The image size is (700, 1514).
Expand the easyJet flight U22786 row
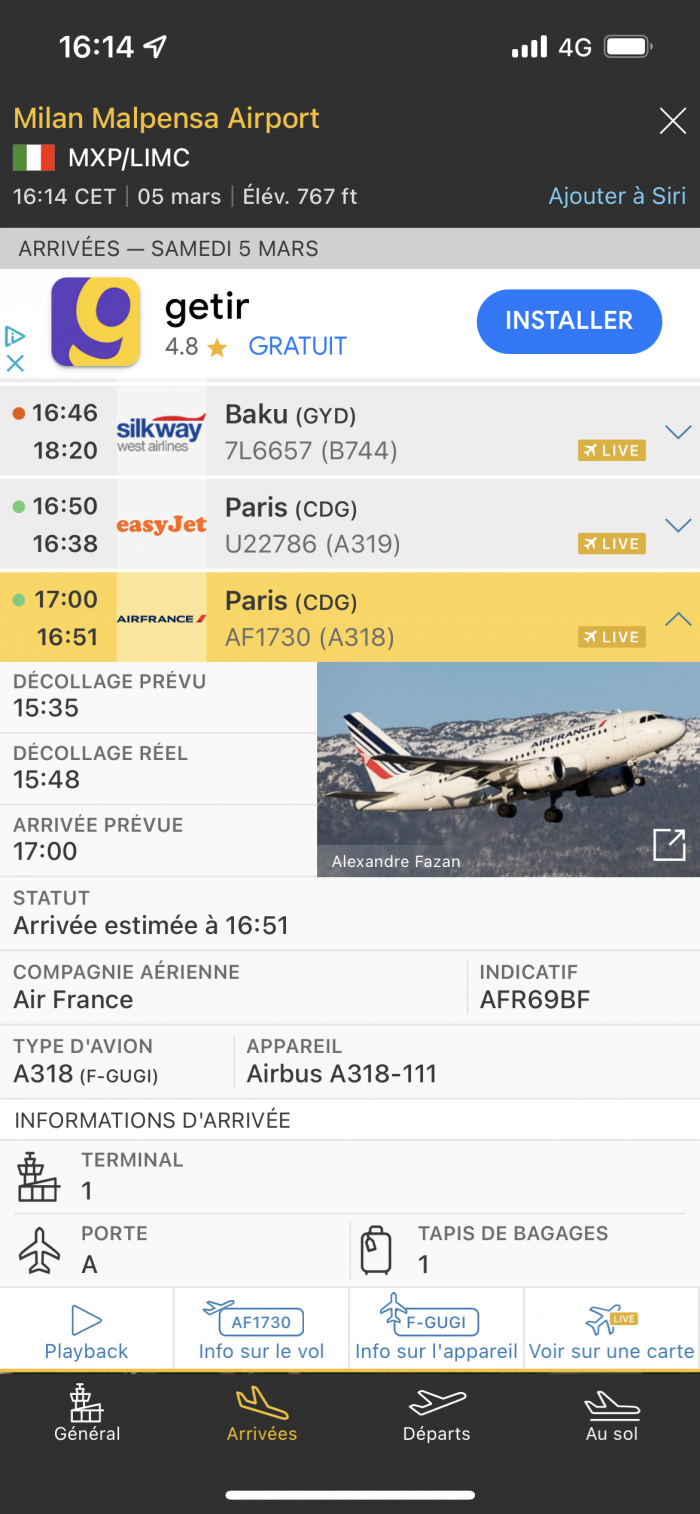point(678,525)
